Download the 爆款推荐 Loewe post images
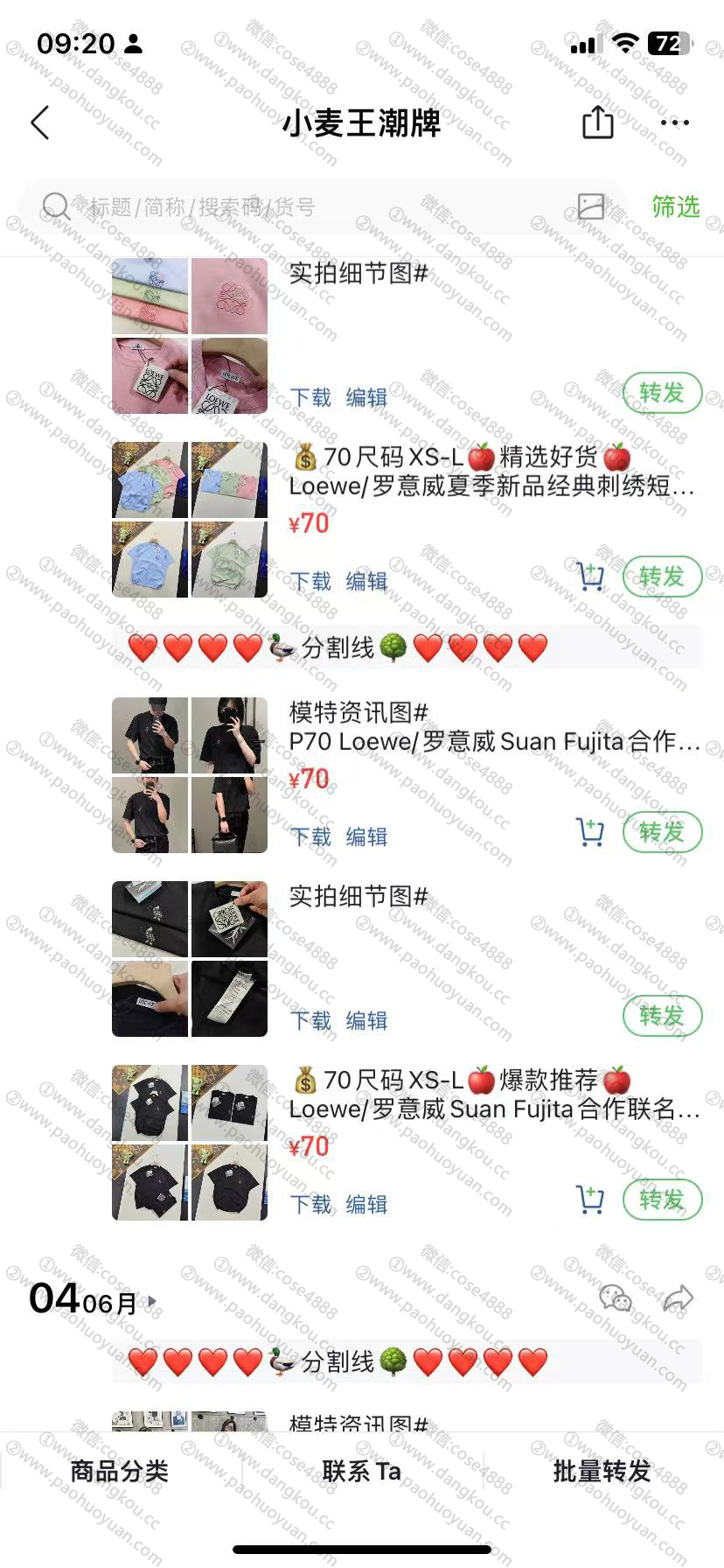Viewport: 724px width, 1568px height. click(x=311, y=1205)
